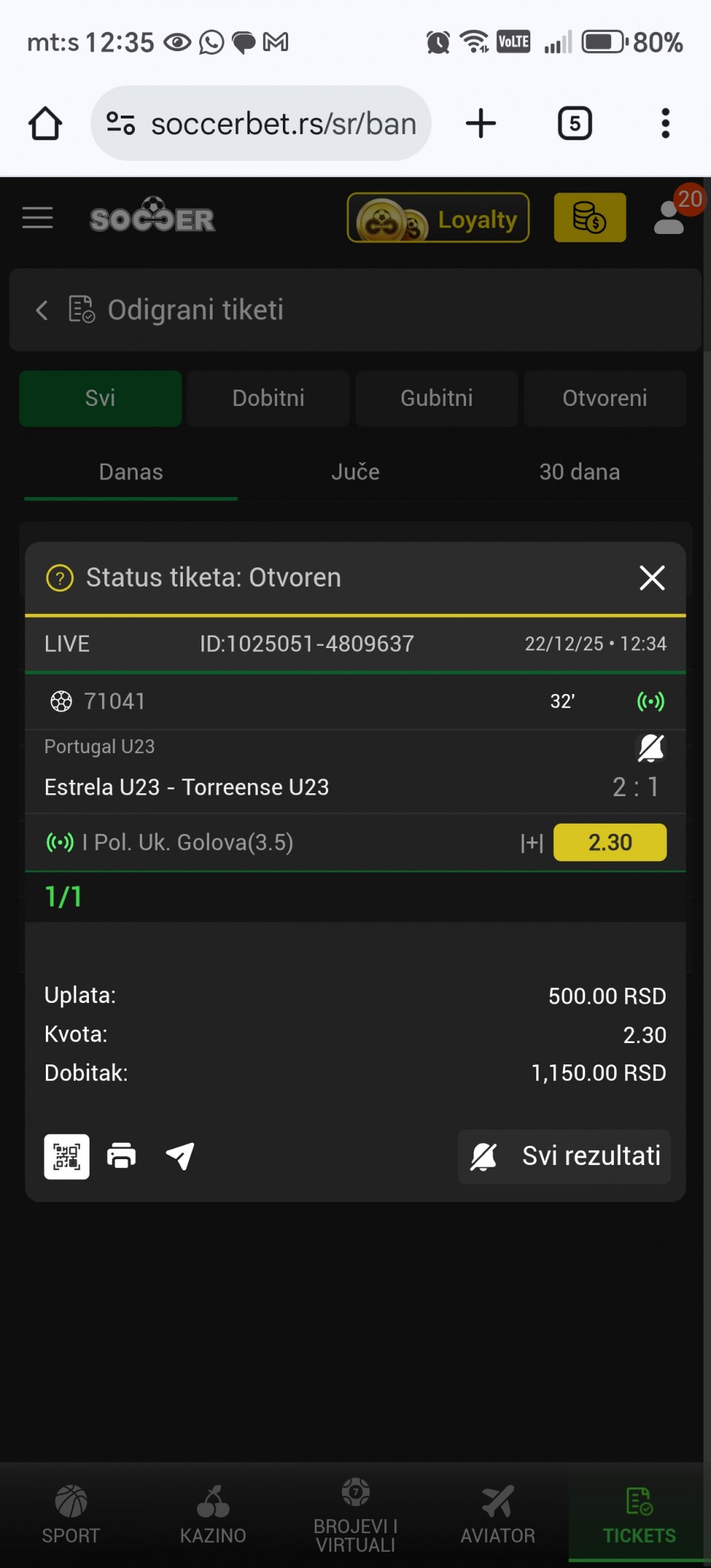The image size is (711, 1568).
Task: Go to the Aviator section
Action: 498,1515
